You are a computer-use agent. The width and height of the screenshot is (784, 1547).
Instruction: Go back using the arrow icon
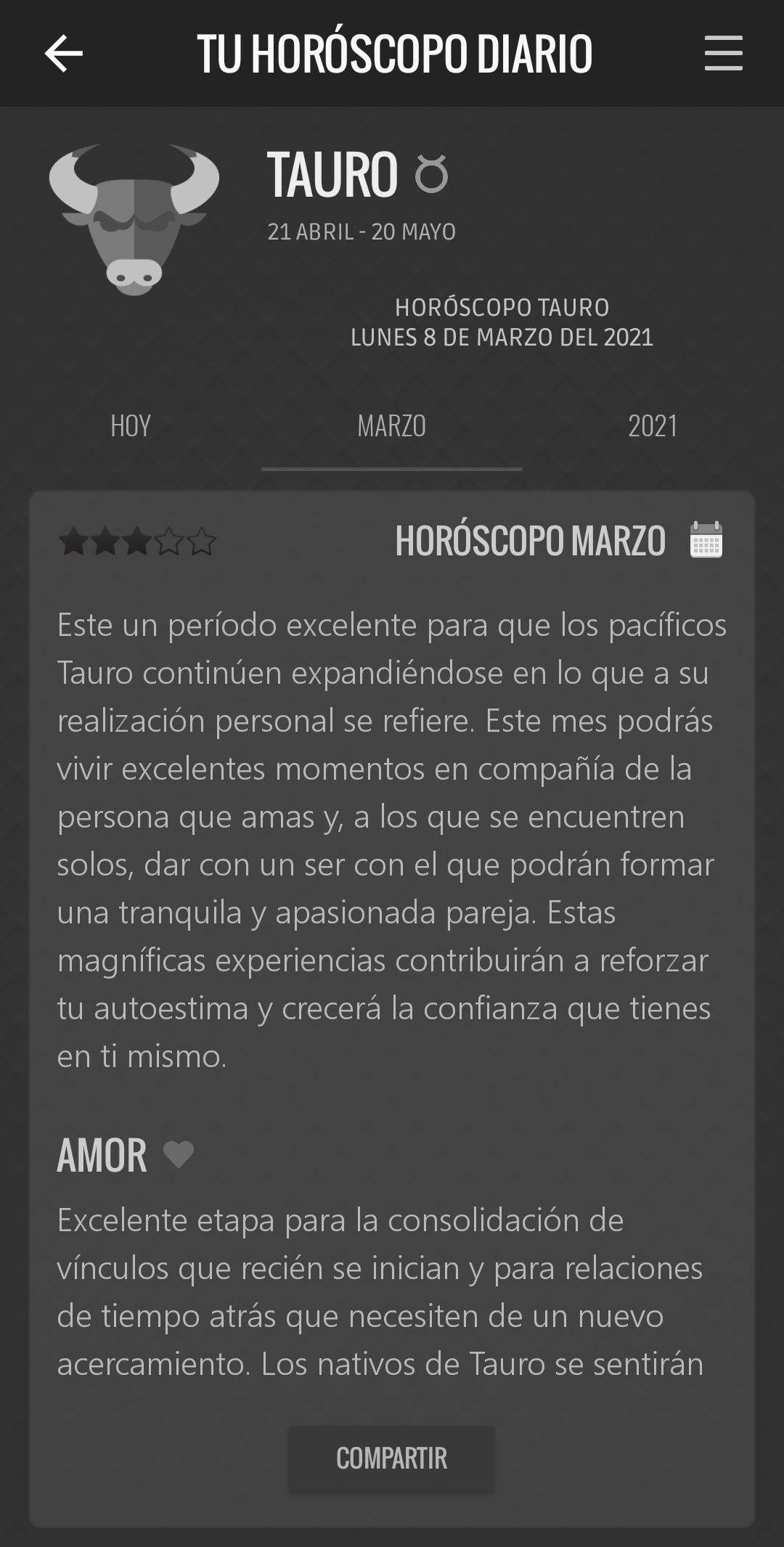64,54
